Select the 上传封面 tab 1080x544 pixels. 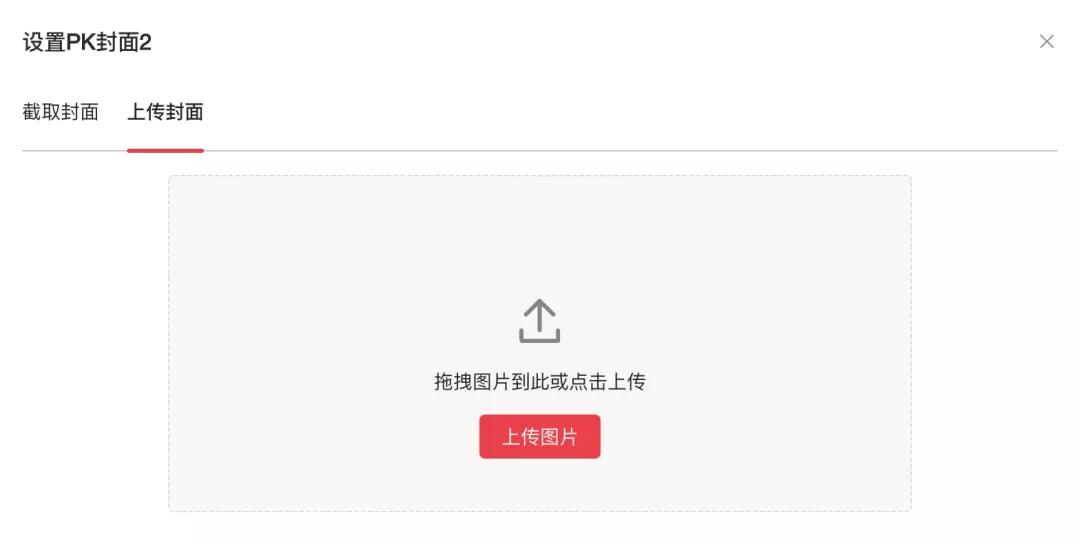(165, 112)
